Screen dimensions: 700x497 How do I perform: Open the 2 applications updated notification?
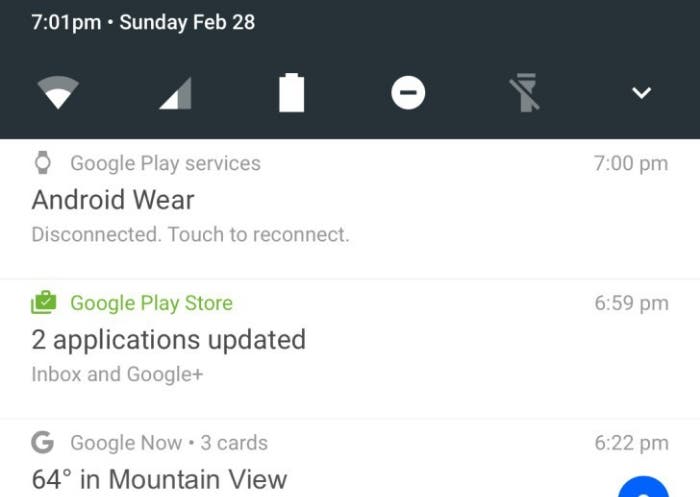[300, 348]
